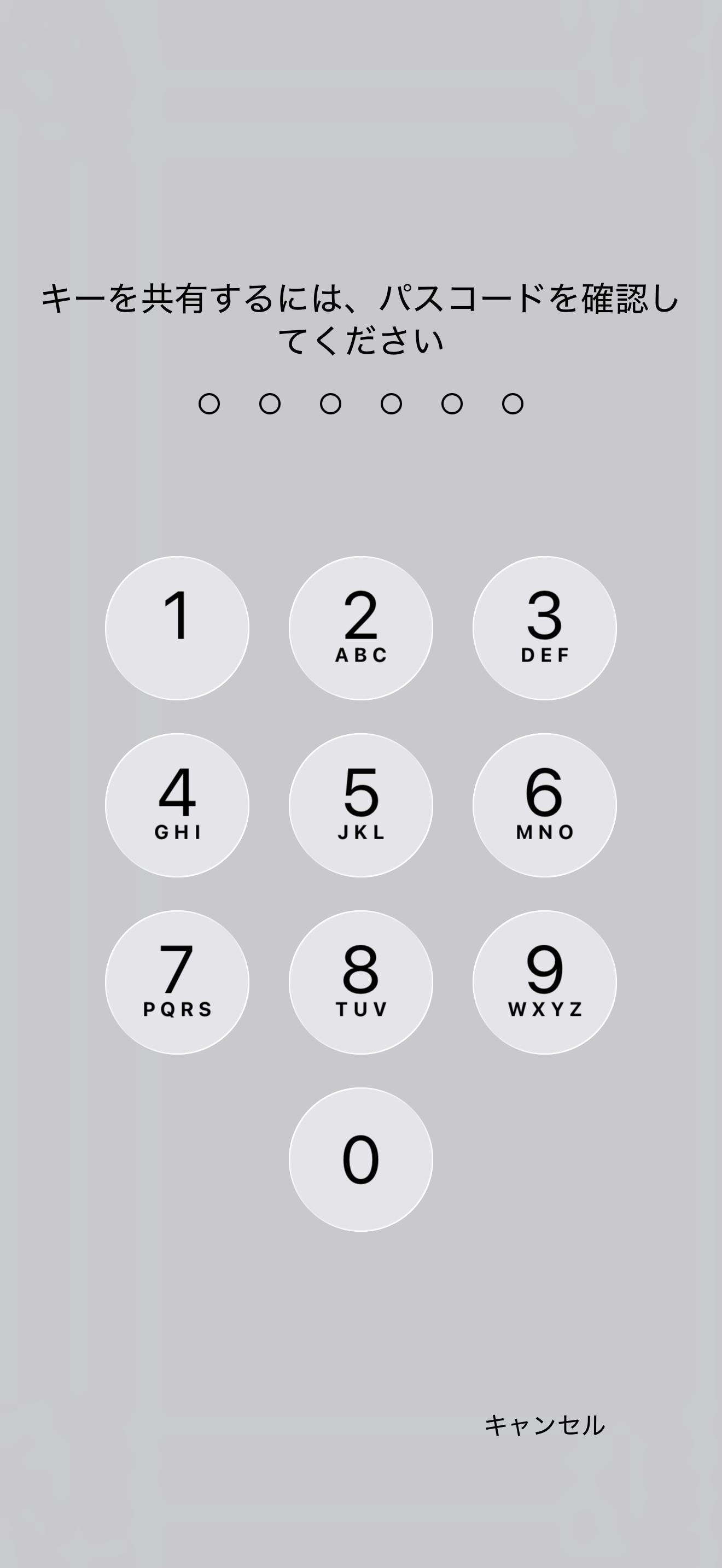Enter digit 5 (JKL)

(x=361, y=805)
